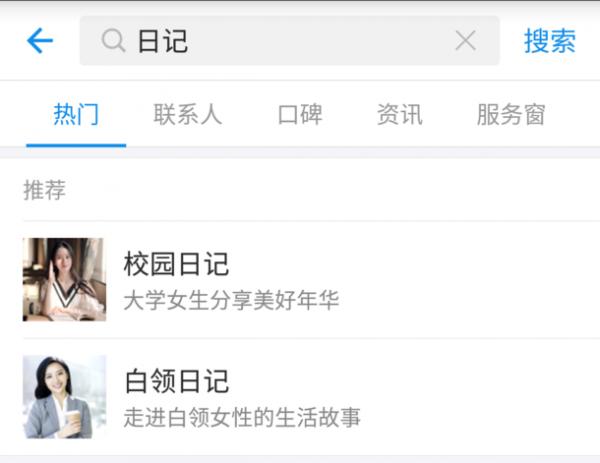Select the 资讯 tab
Viewport: 600px width, 463px height.
[399, 114]
